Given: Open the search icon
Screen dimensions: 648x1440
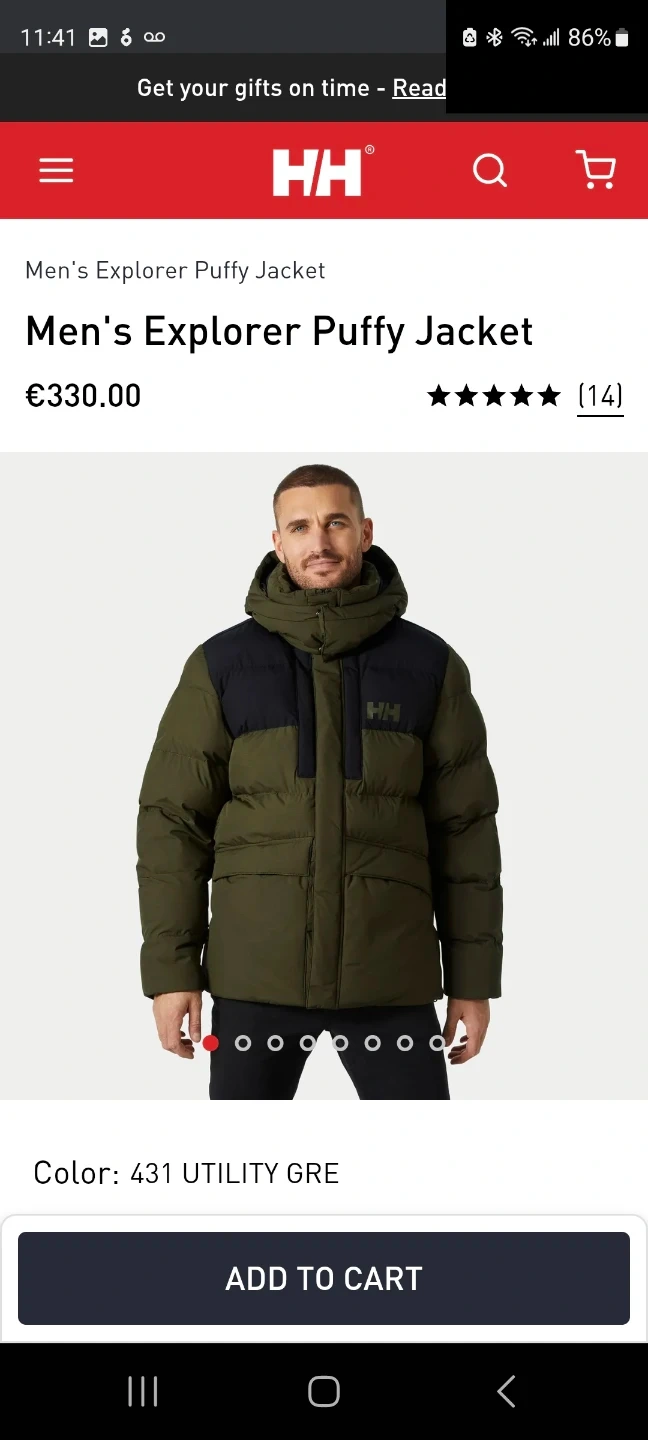Looking at the screenshot, I should coord(490,171).
